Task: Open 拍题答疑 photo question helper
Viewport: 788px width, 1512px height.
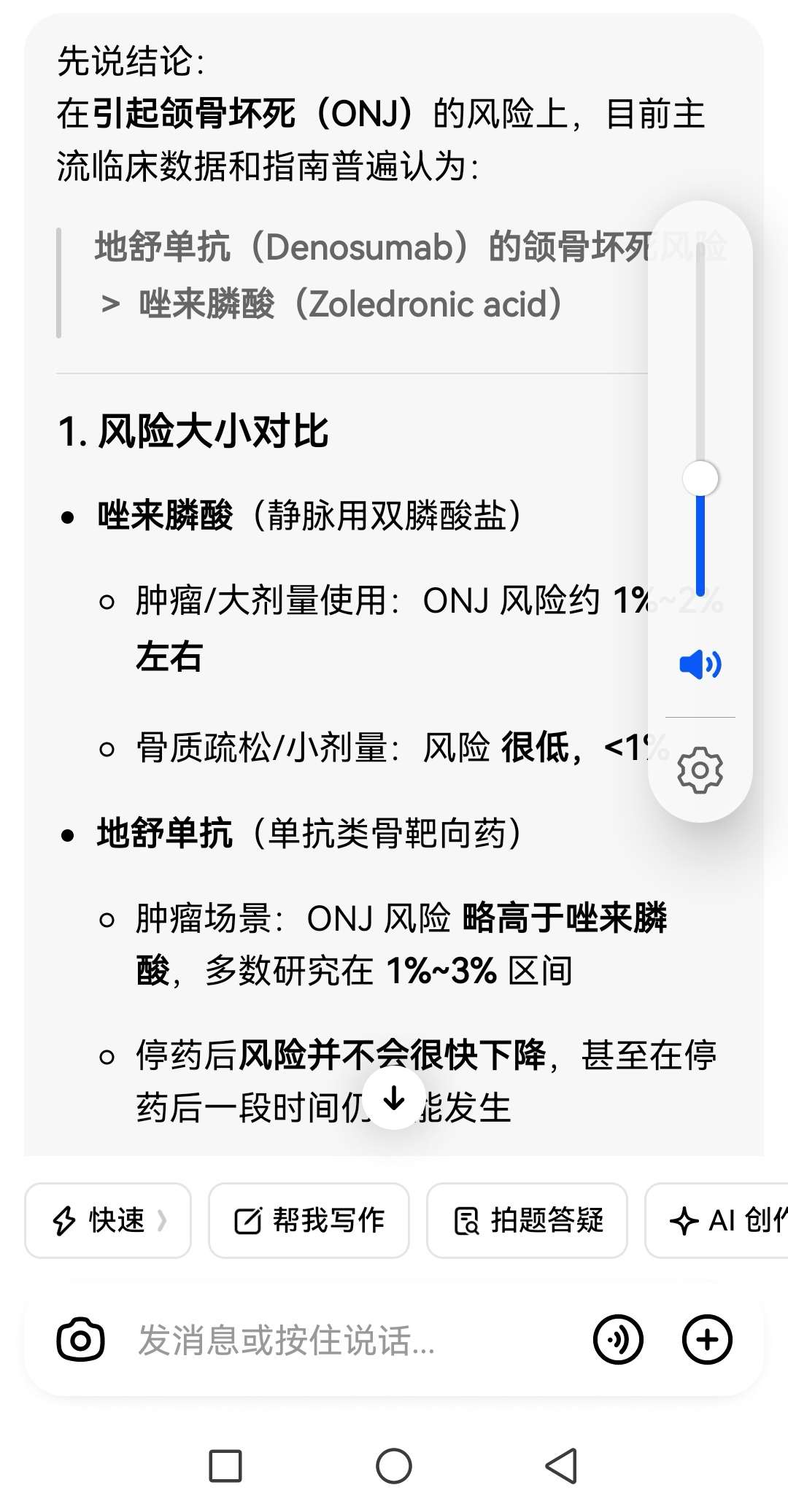Action: pos(527,1220)
